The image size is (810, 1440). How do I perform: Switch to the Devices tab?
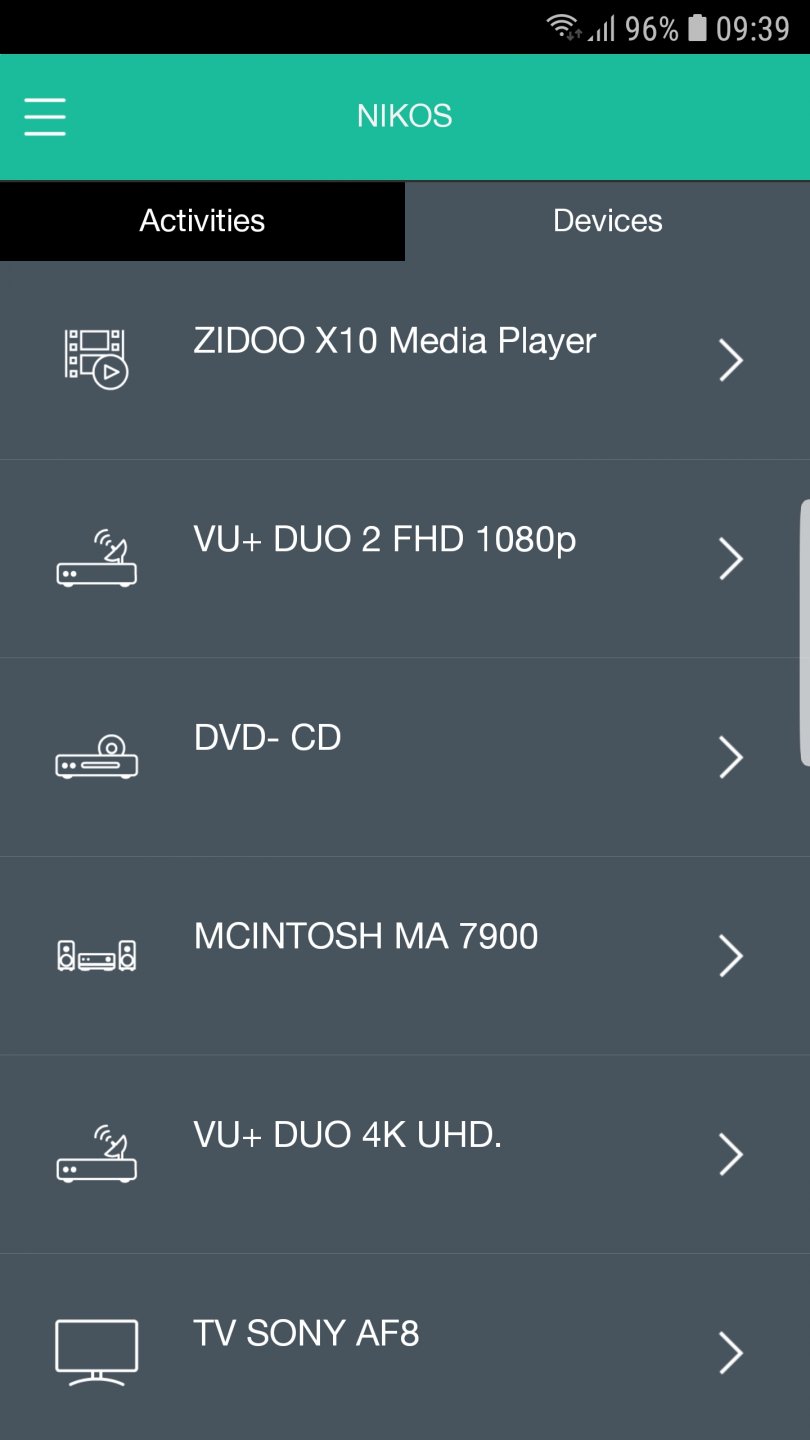(607, 221)
